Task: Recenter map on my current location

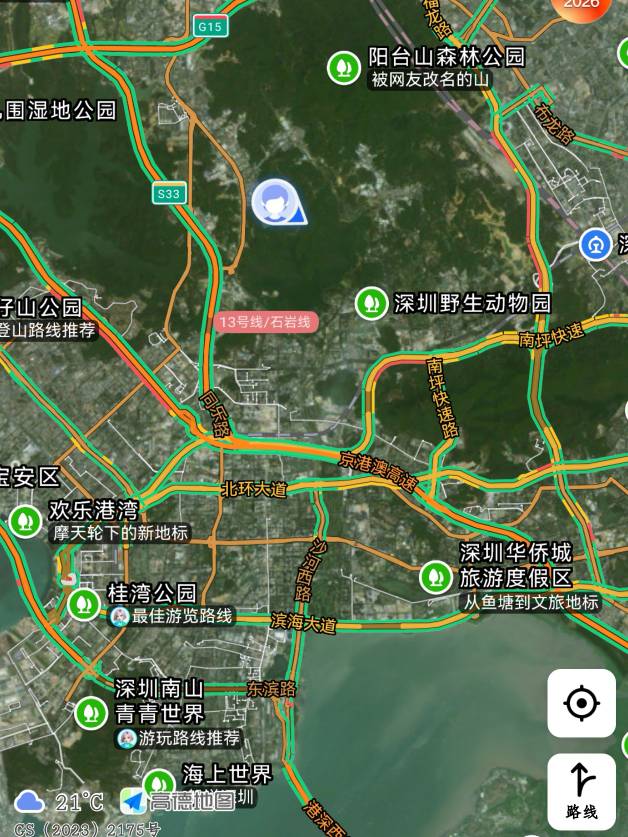Action: click(x=581, y=703)
